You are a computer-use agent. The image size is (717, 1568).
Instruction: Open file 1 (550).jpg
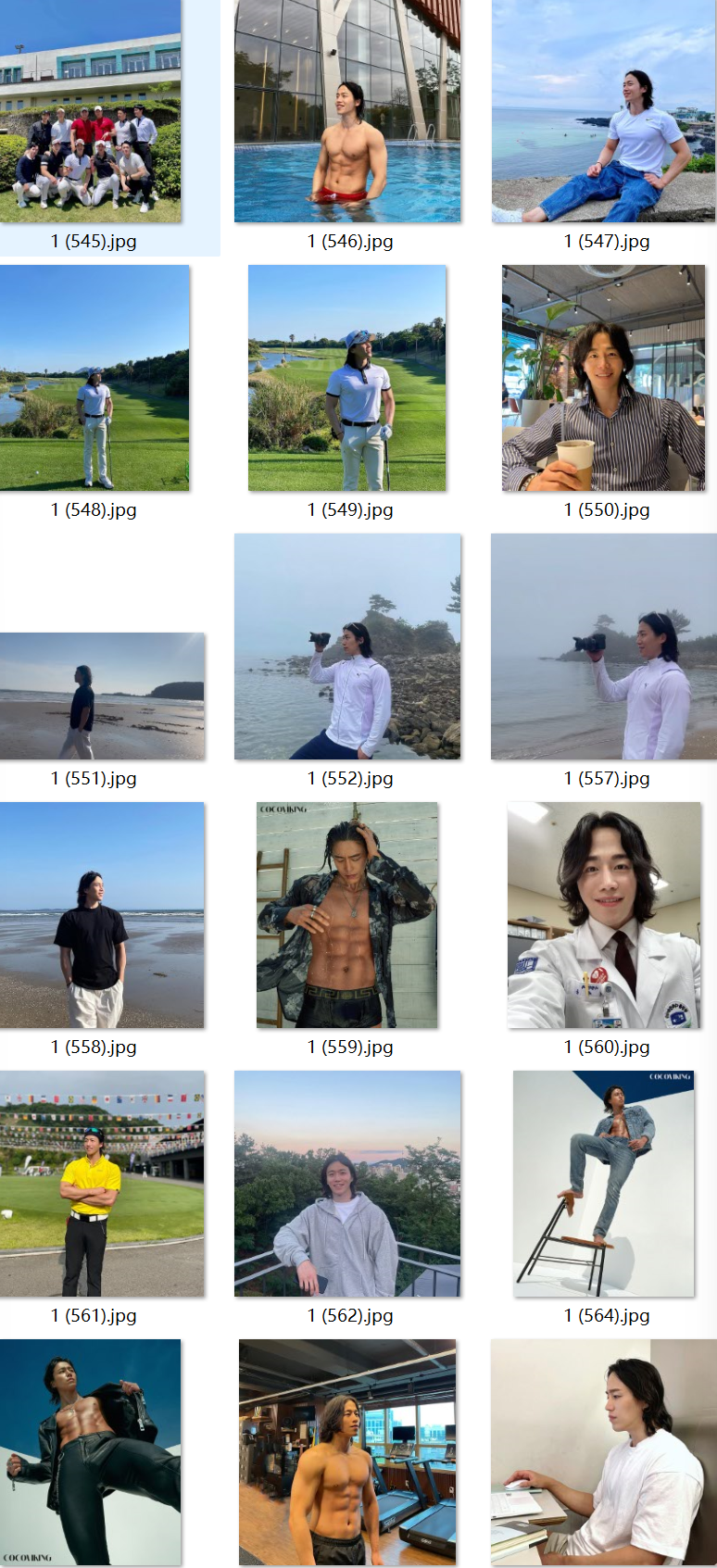tap(604, 378)
